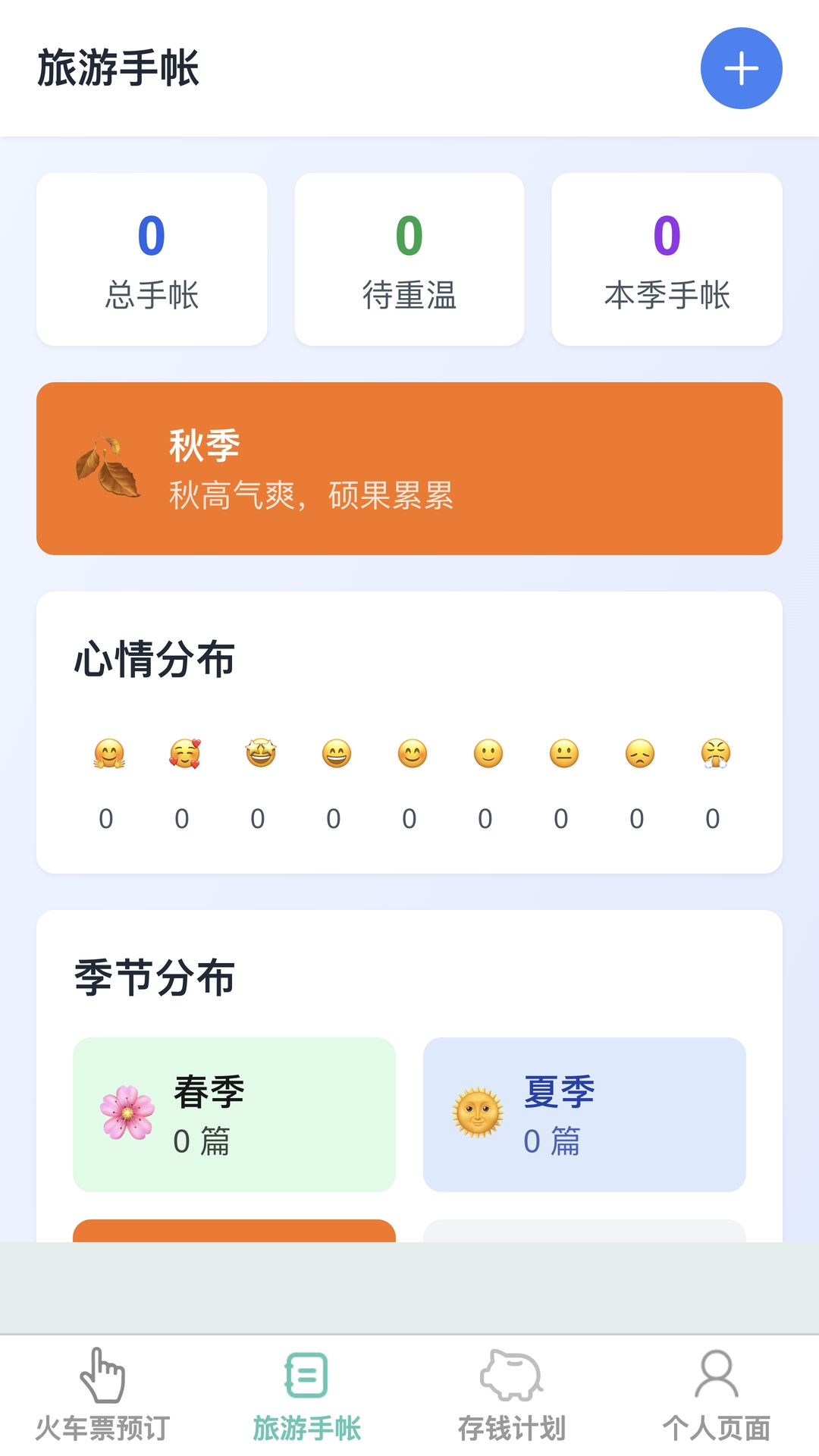View the 待重温 stat card
This screenshot has width=819, height=1456.
pyautogui.click(x=409, y=258)
